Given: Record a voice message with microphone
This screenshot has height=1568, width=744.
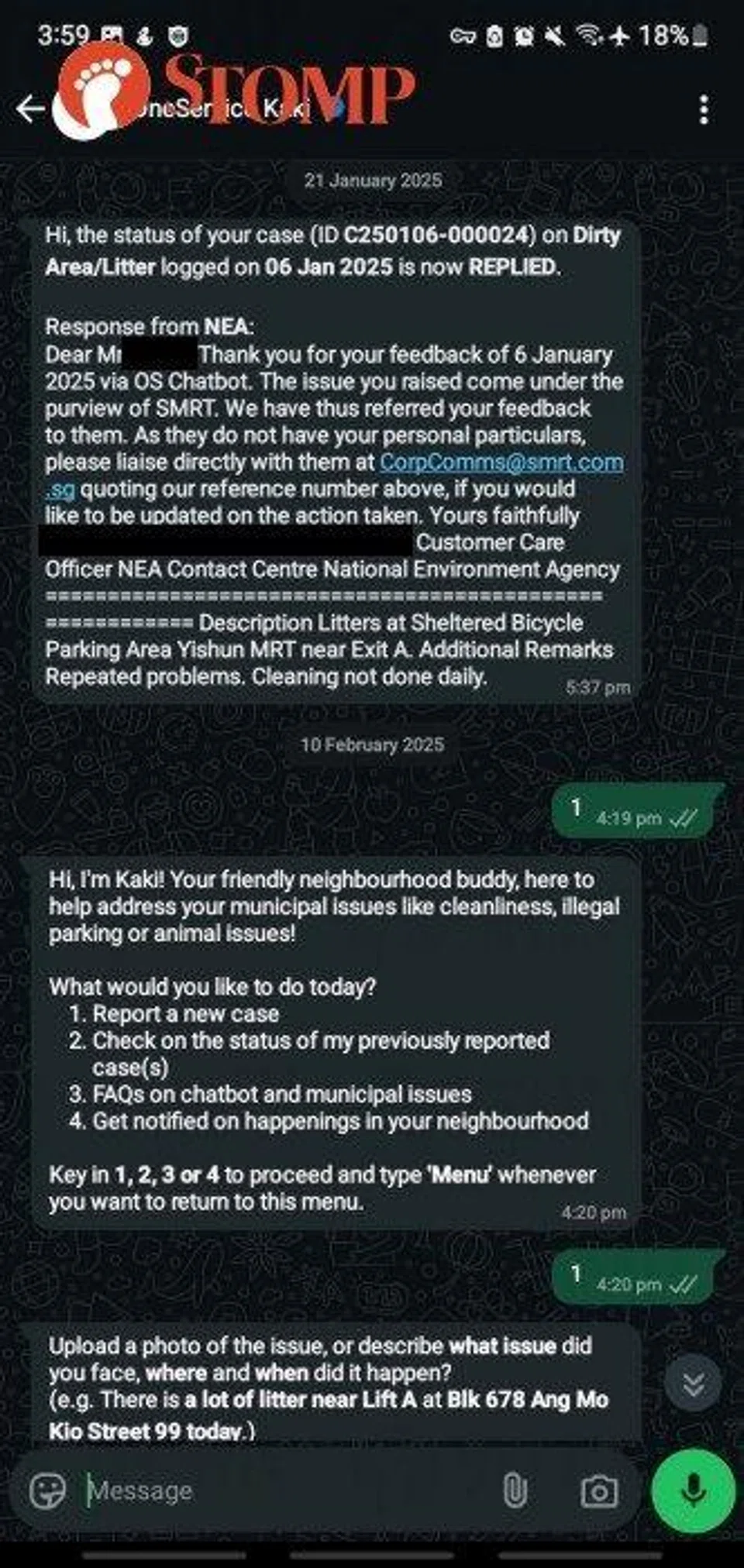Looking at the screenshot, I should [x=693, y=1491].
